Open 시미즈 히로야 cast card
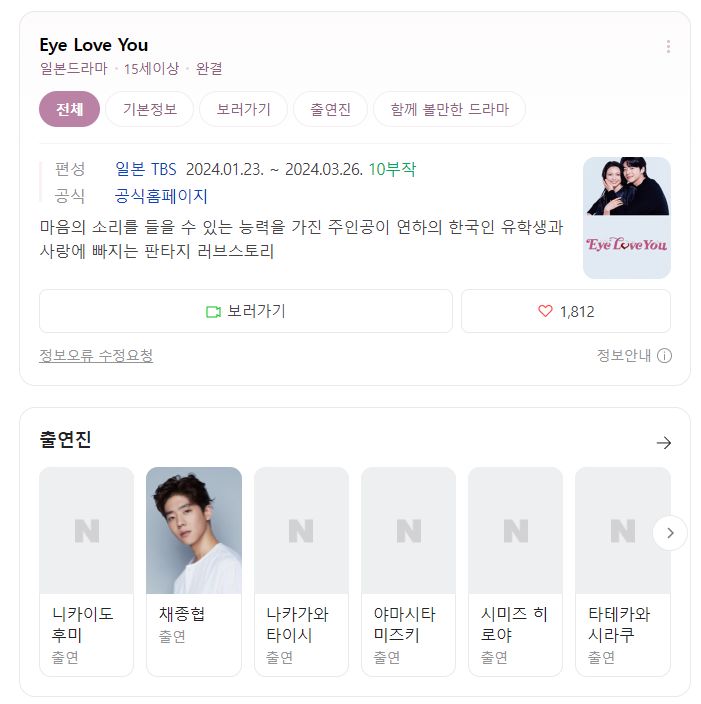Image resolution: width=701 pixels, height=704 pixels. 515,571
